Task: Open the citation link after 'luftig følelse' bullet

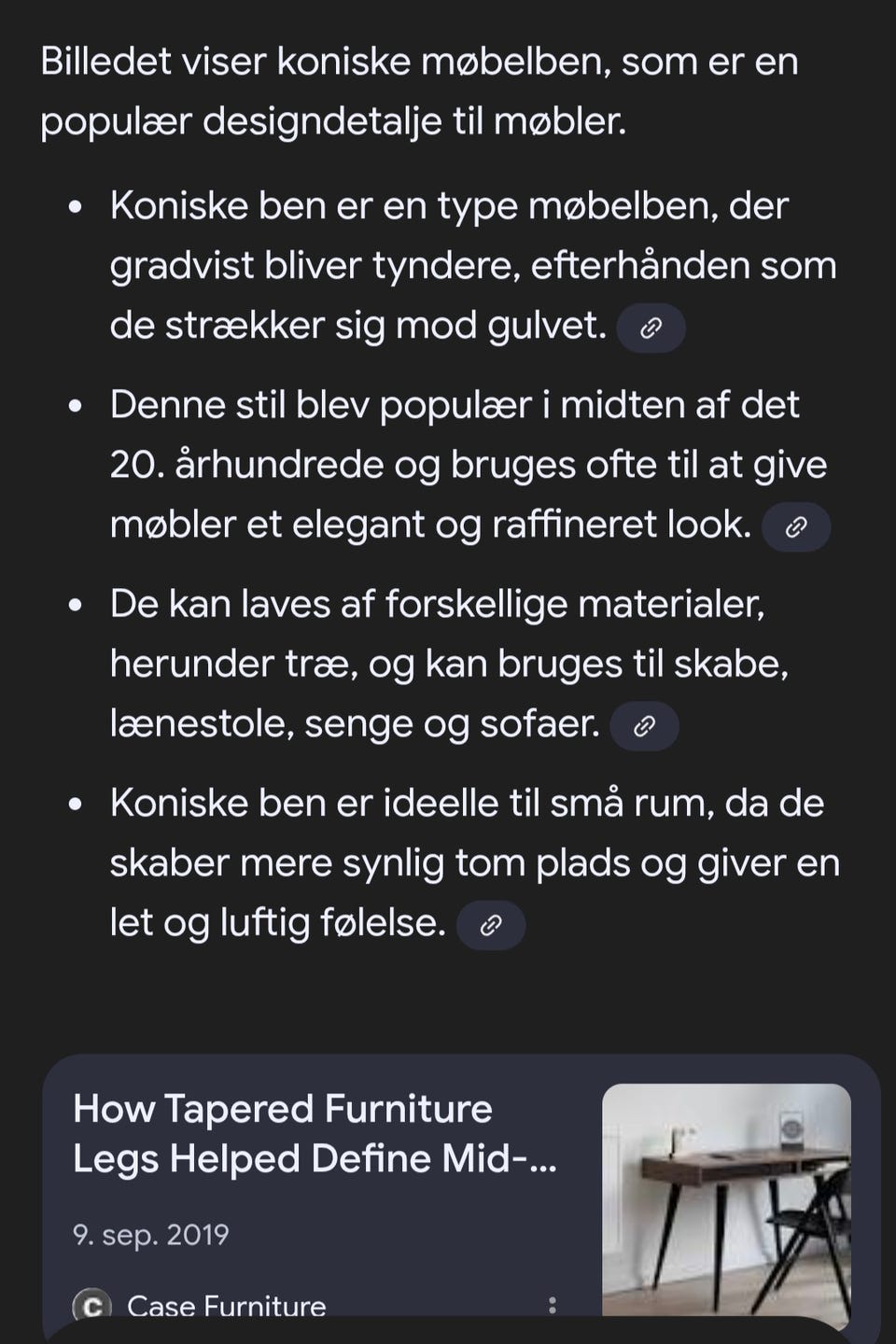Action: (491, 924)
